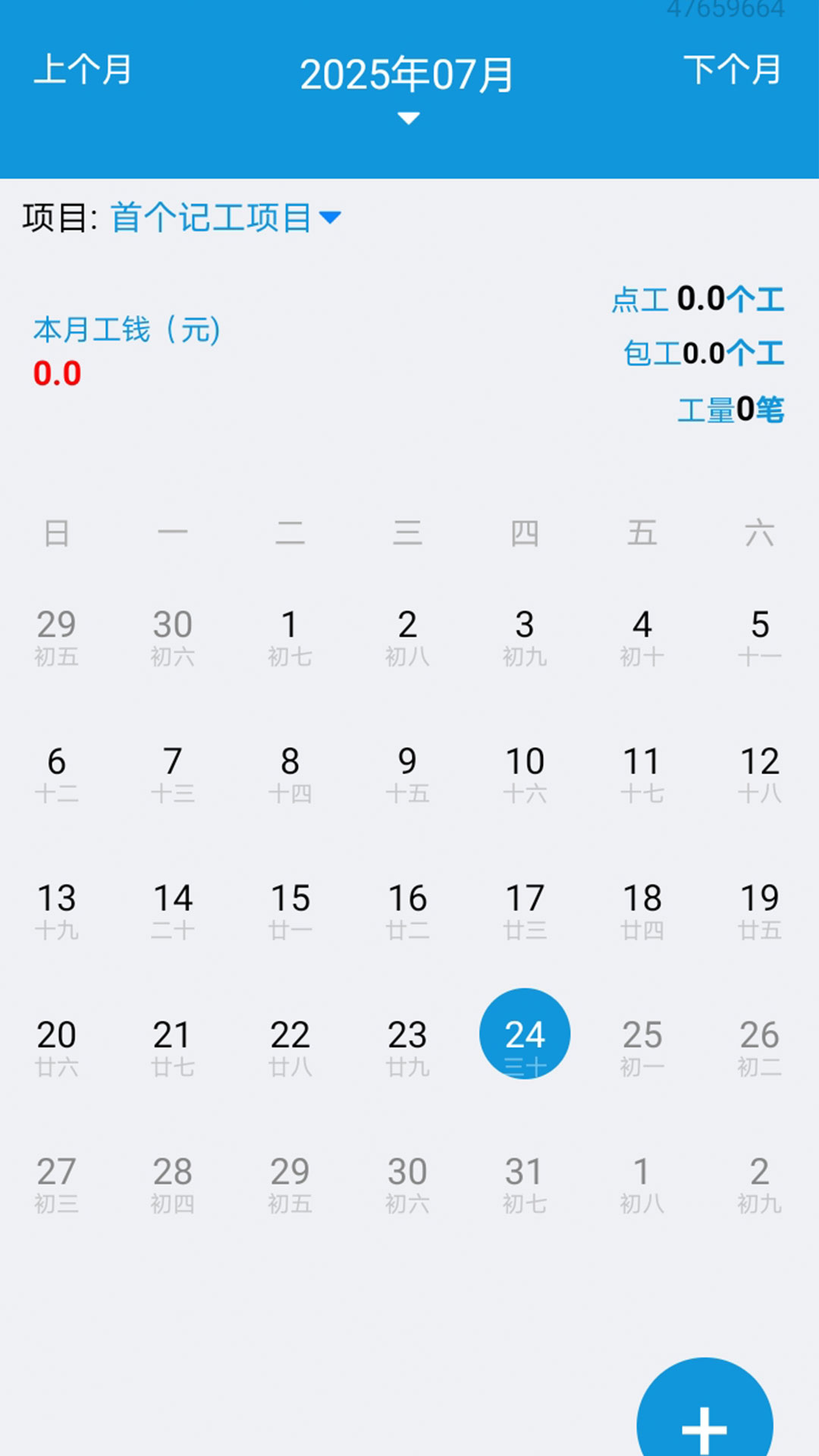The height and width of the screenshot is (1456, 819).
Task: Select Sunday column header 日
Action: tap(58, 535)
